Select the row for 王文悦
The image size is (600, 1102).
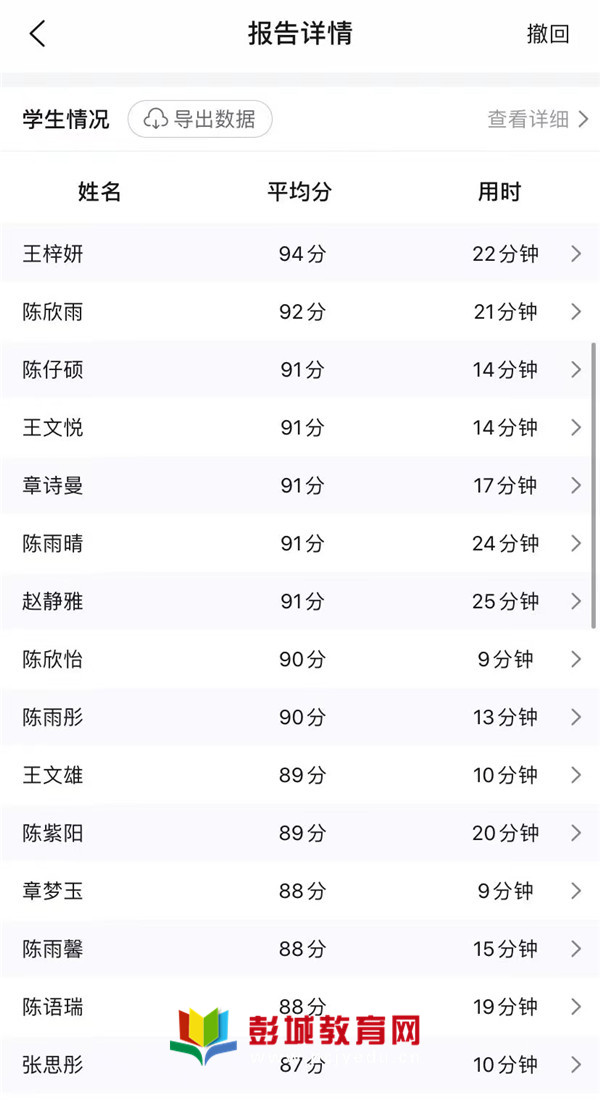(x=300, y=427)
